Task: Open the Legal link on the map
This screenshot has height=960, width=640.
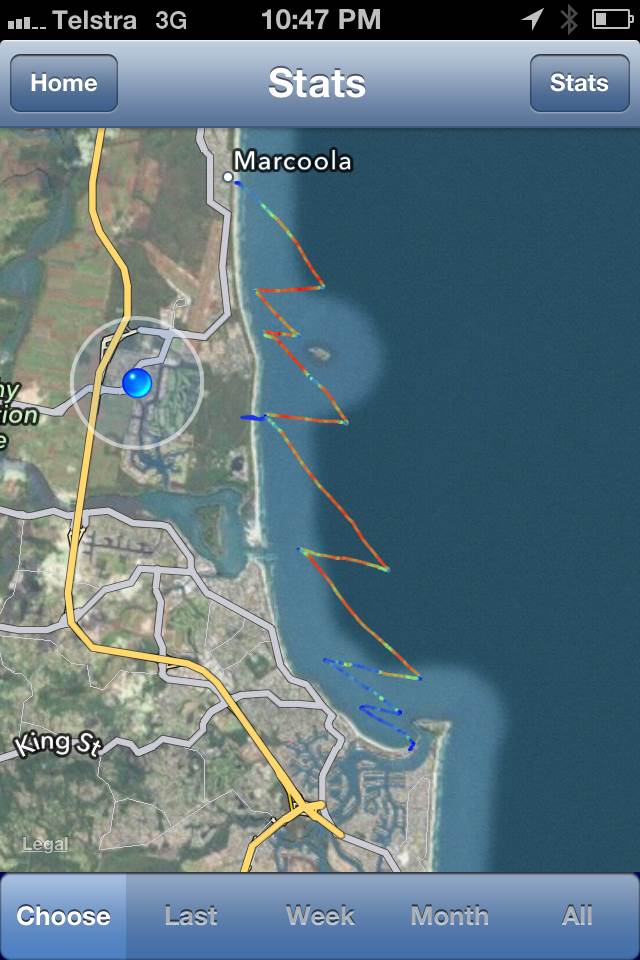Action: click(x=45, y=844)
